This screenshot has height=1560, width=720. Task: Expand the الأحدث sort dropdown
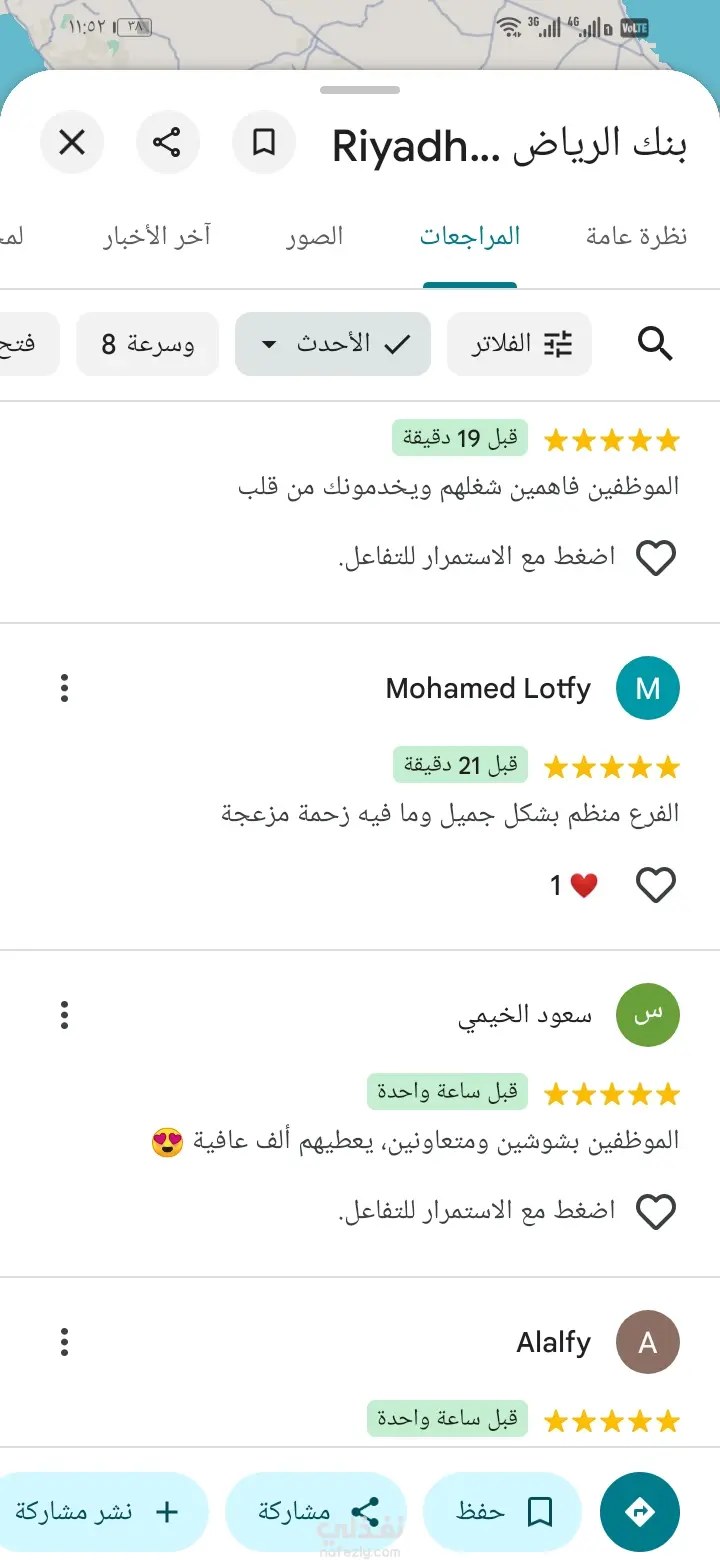[x=333, y=345]
